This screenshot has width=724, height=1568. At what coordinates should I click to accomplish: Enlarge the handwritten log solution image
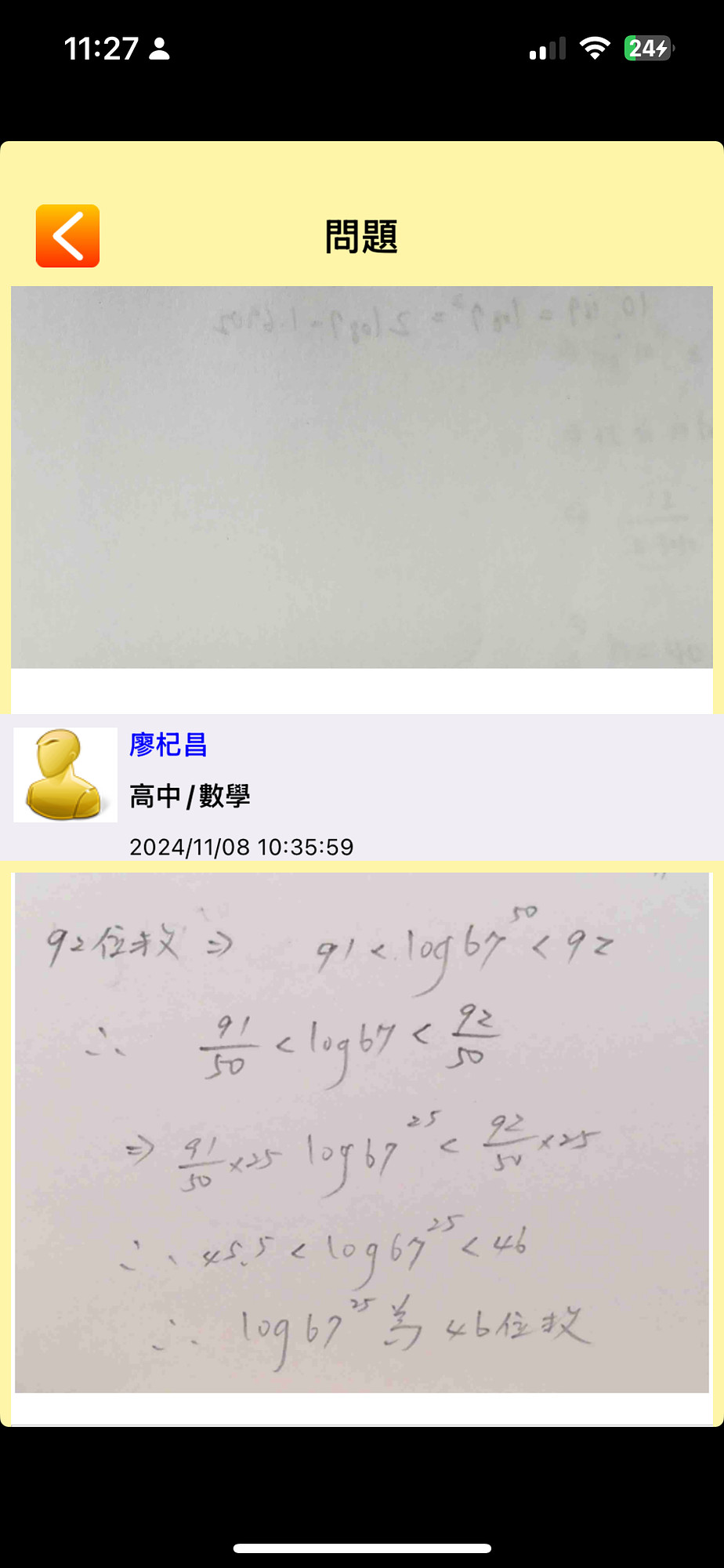coord(361,1132)
